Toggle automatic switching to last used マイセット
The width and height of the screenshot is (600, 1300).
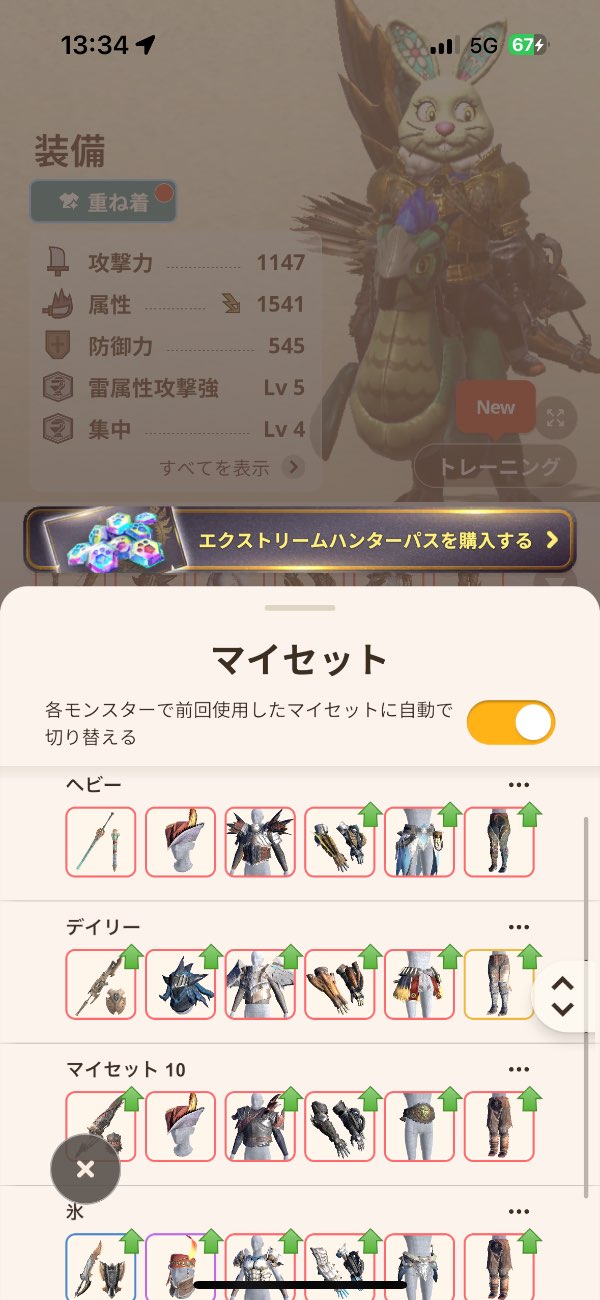point(510,722)
